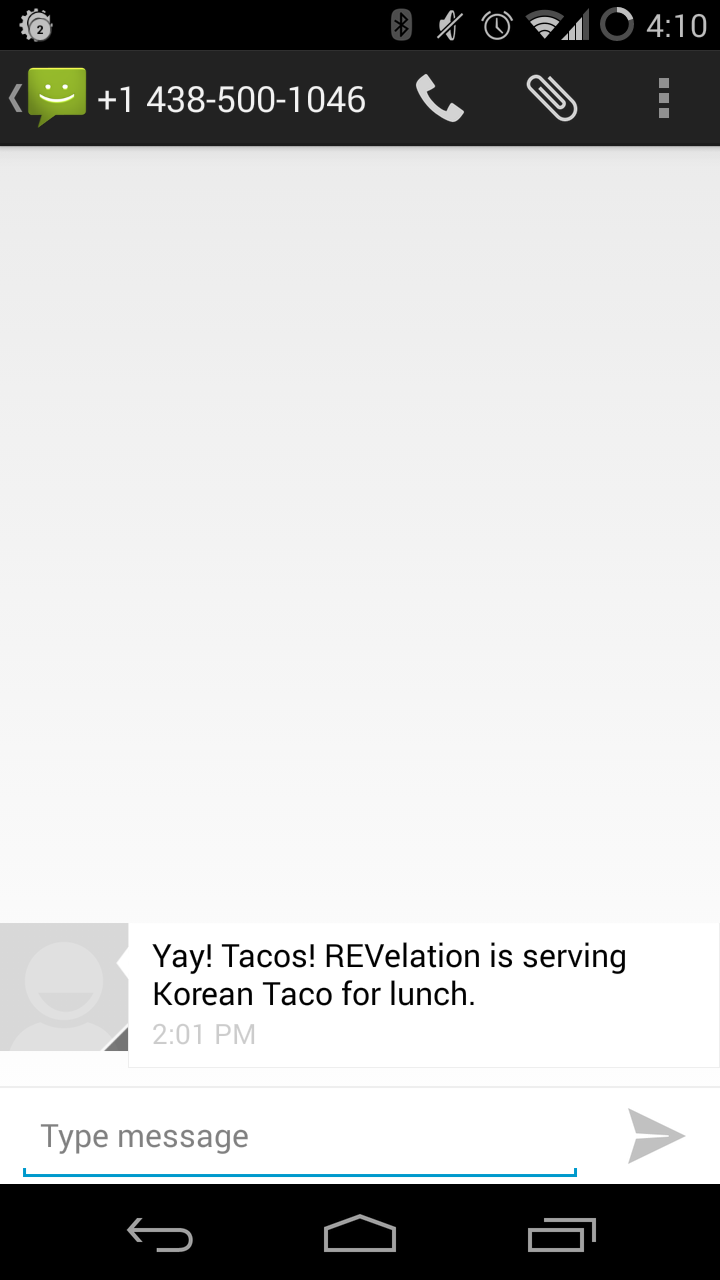Send the message
The image size is (720, 1280).
coord(656,1136)
